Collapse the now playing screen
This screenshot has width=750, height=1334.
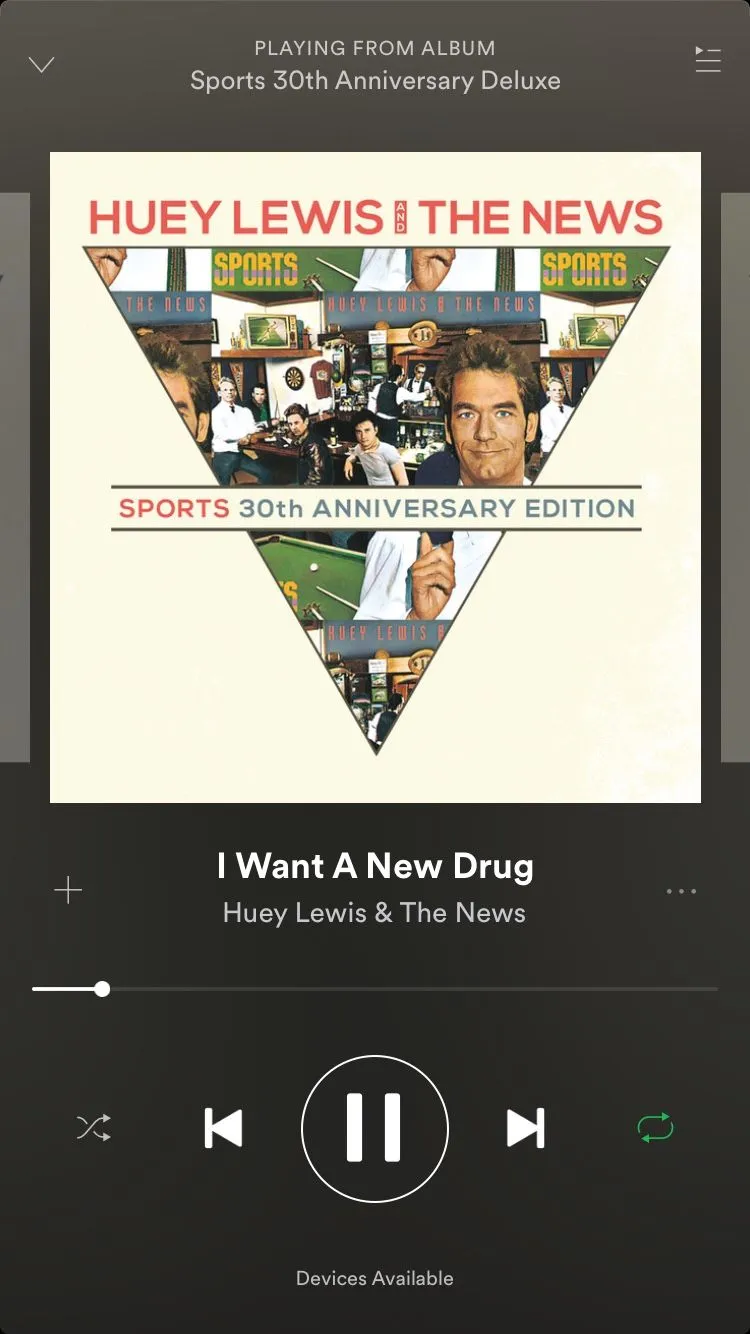pyautogui.click(x=41, y=65)
